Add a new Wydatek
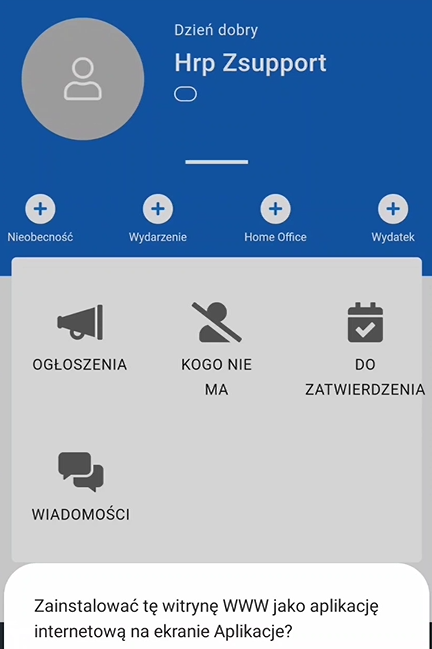The width and height of the screenshot is (432, 649). point(393,209)
